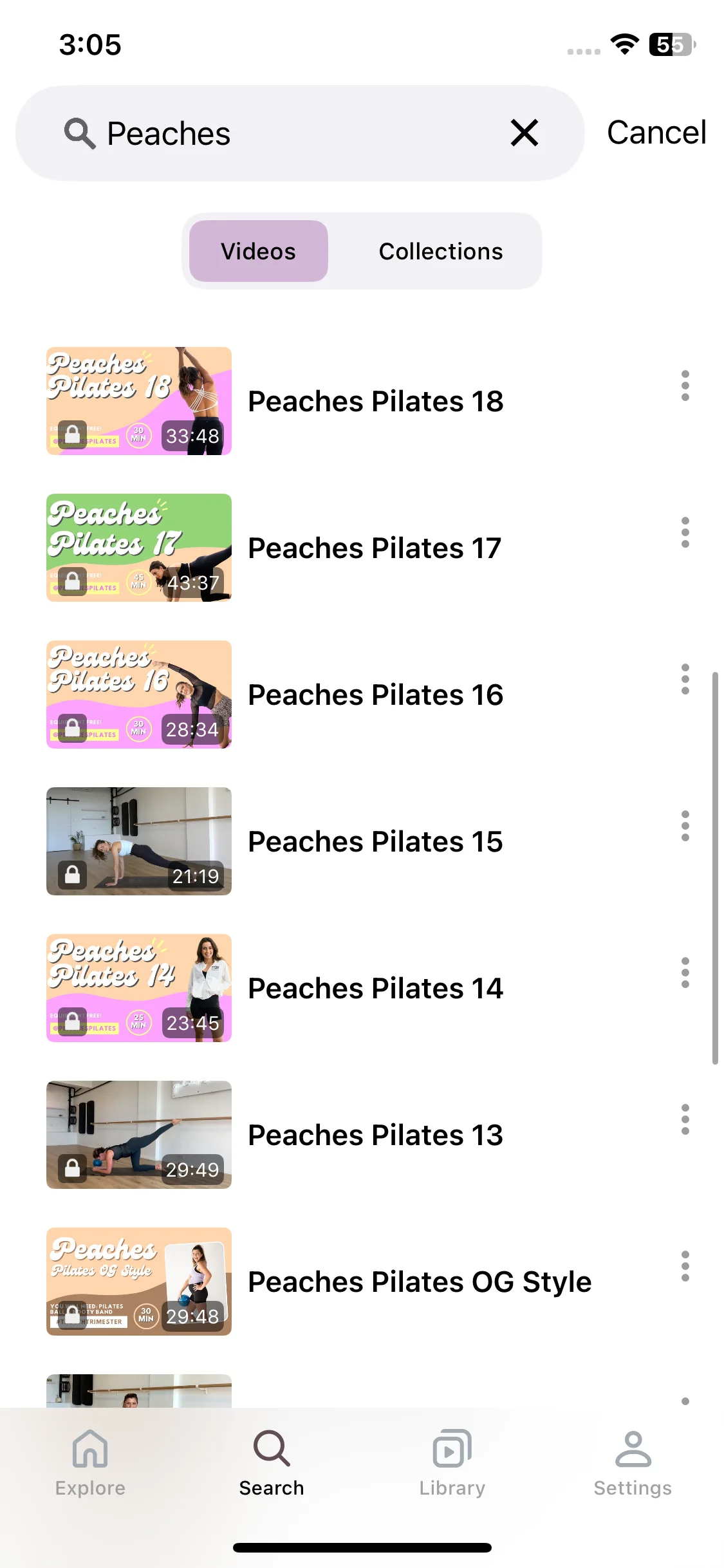Cancel the search

[656, 133]
